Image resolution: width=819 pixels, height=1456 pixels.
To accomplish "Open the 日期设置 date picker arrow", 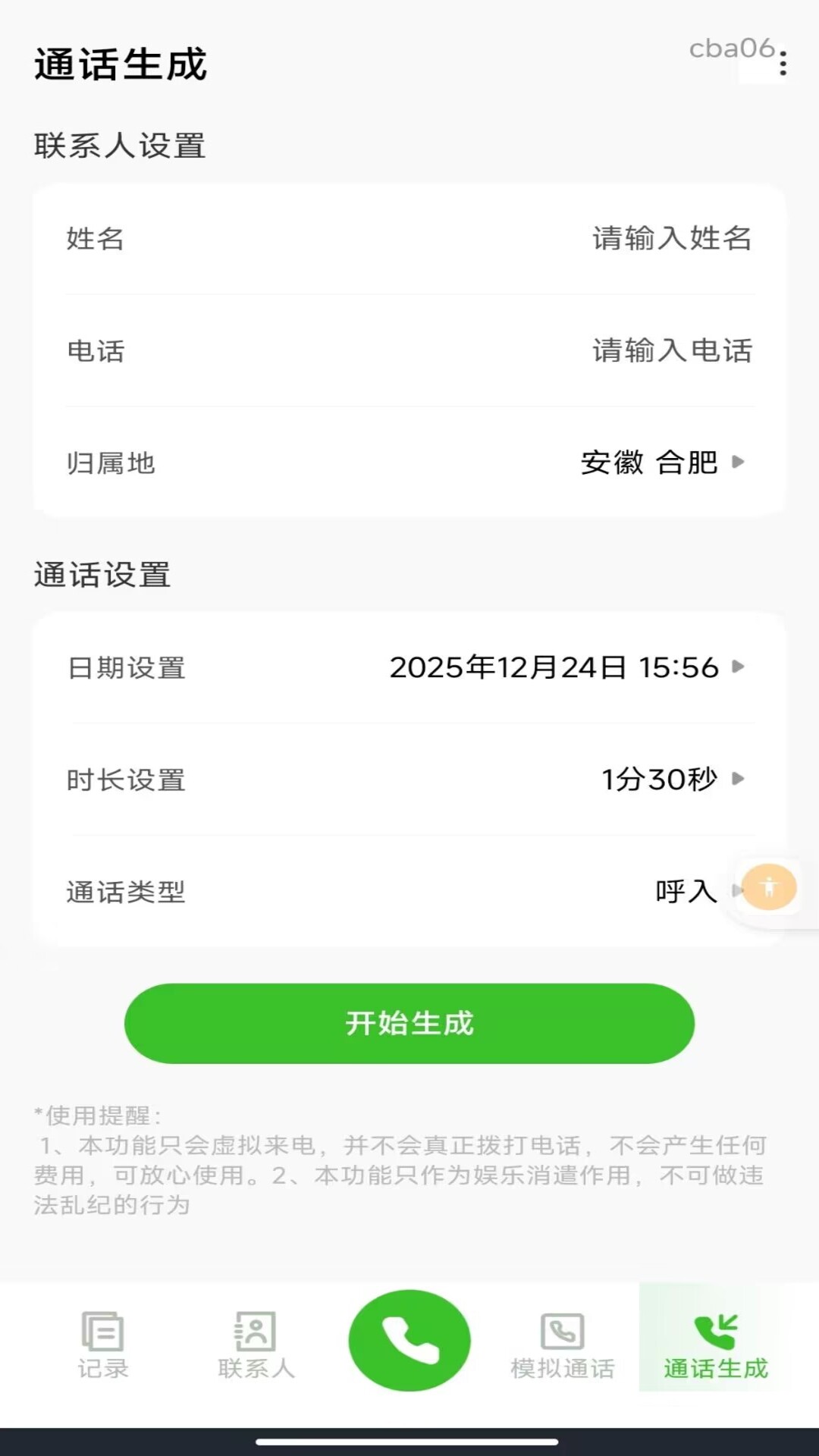I will [739, 668].
